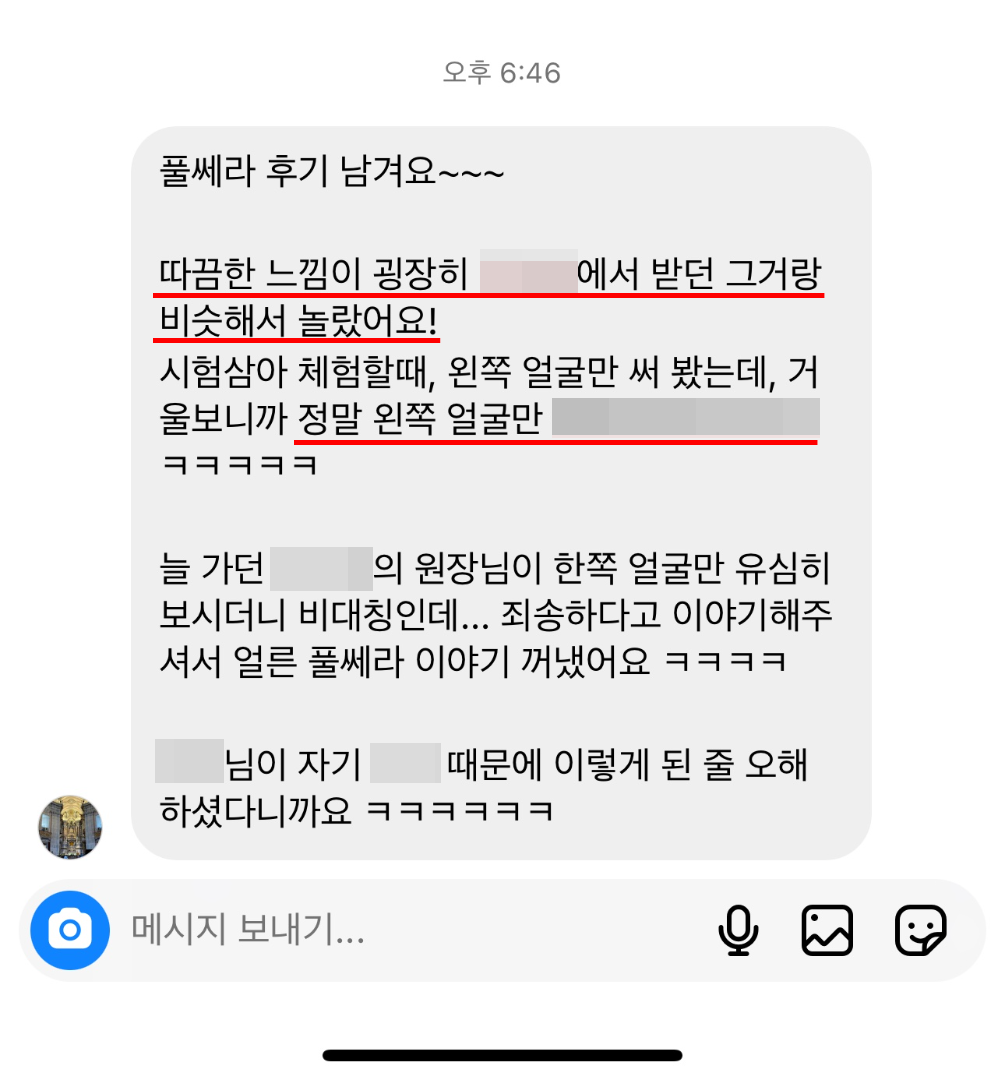
Task: Tap the final 하셨다니까요 line of the message
Action: 350,810
